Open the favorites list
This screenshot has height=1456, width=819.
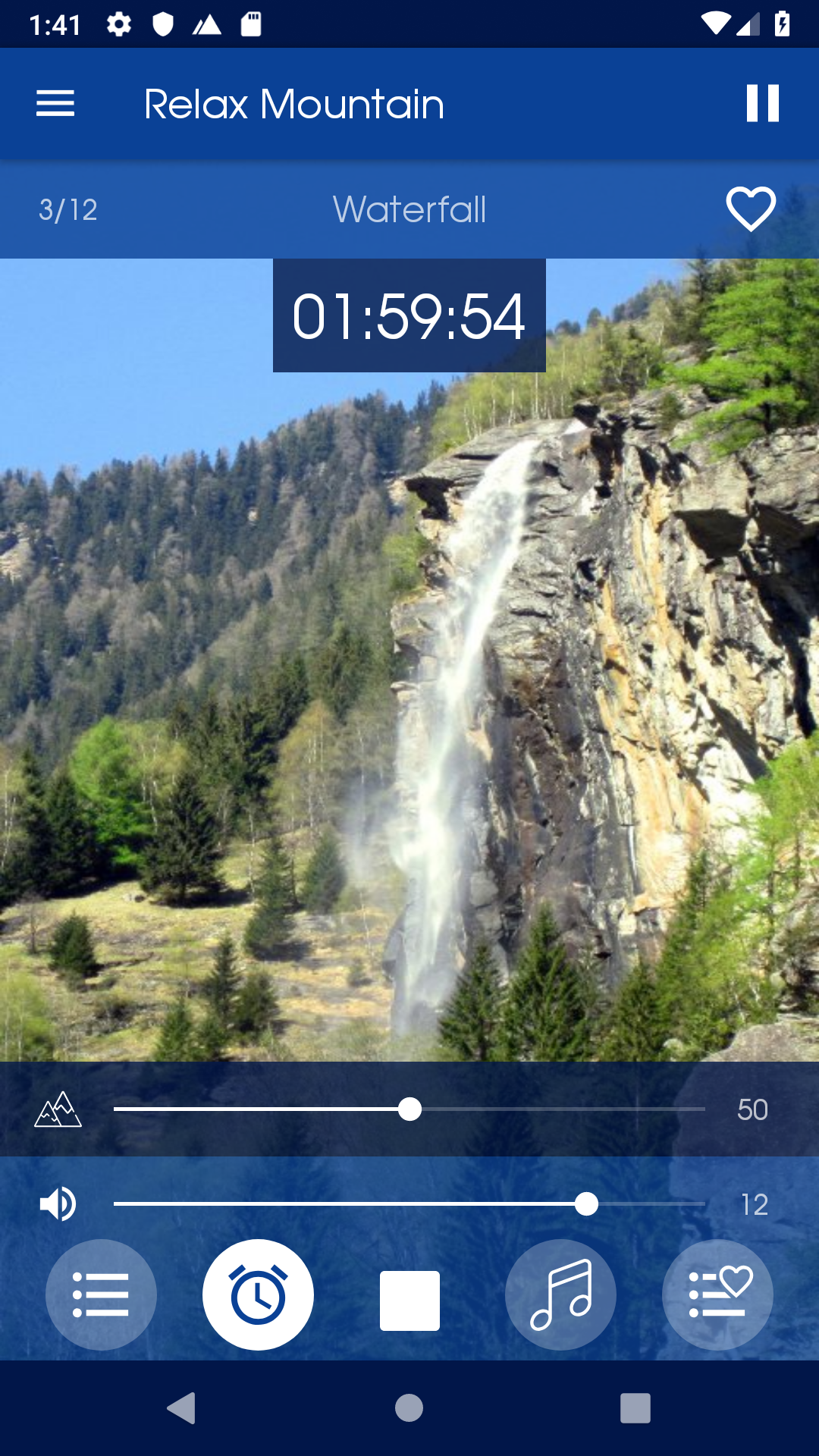click(717, 1294)
